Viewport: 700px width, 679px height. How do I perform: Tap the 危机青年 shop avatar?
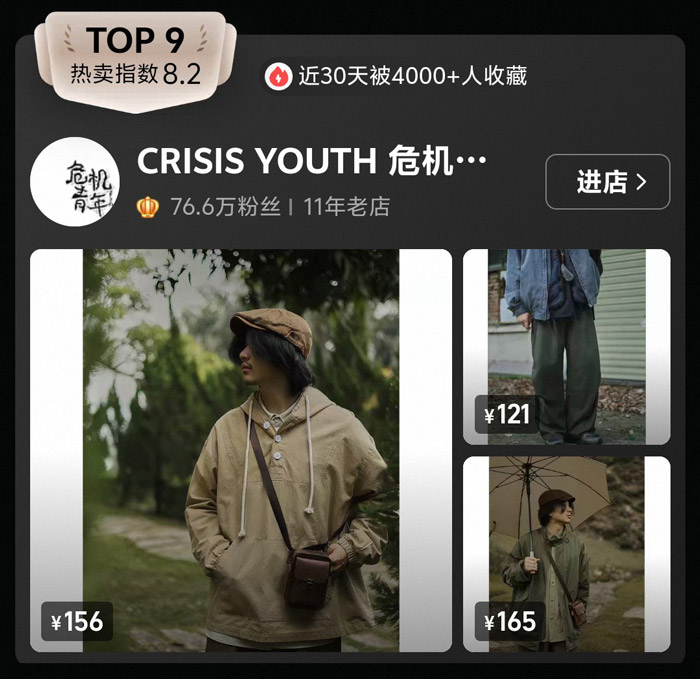coord(75,182)
